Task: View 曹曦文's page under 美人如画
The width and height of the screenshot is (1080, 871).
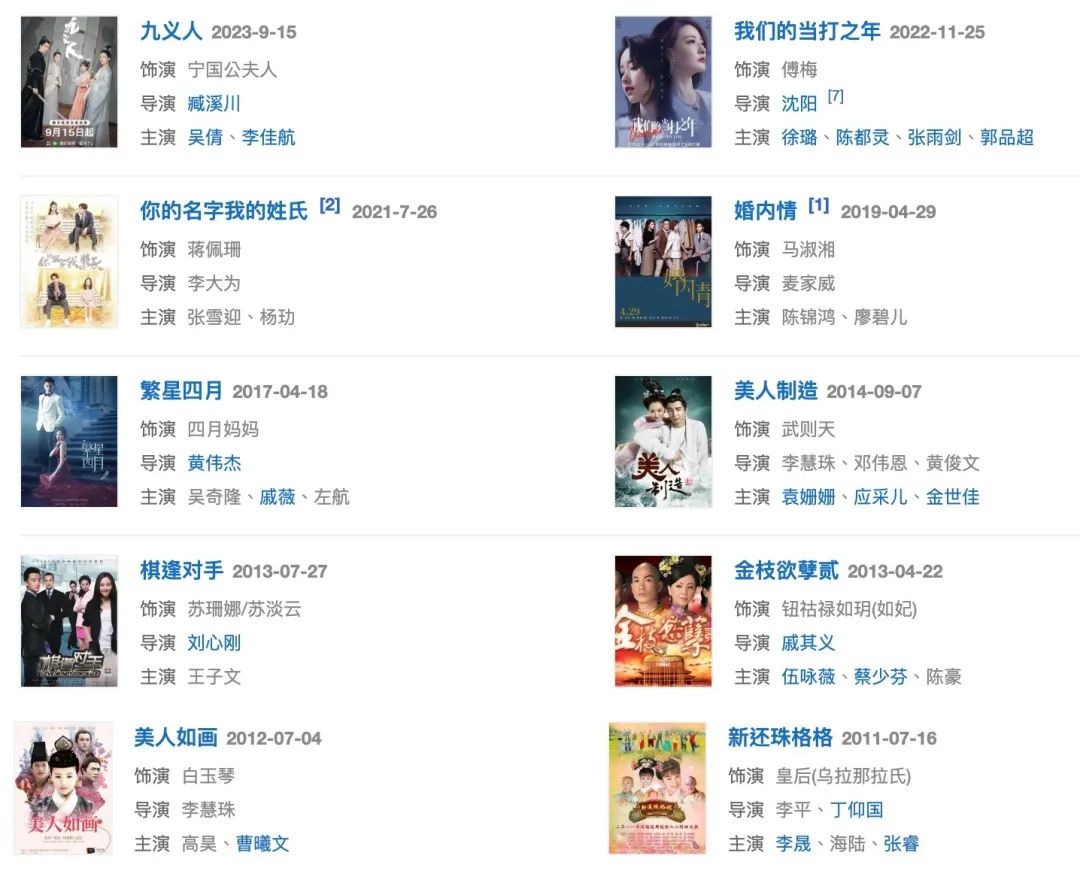Action: pyautogui.click(x=262, y=844)
